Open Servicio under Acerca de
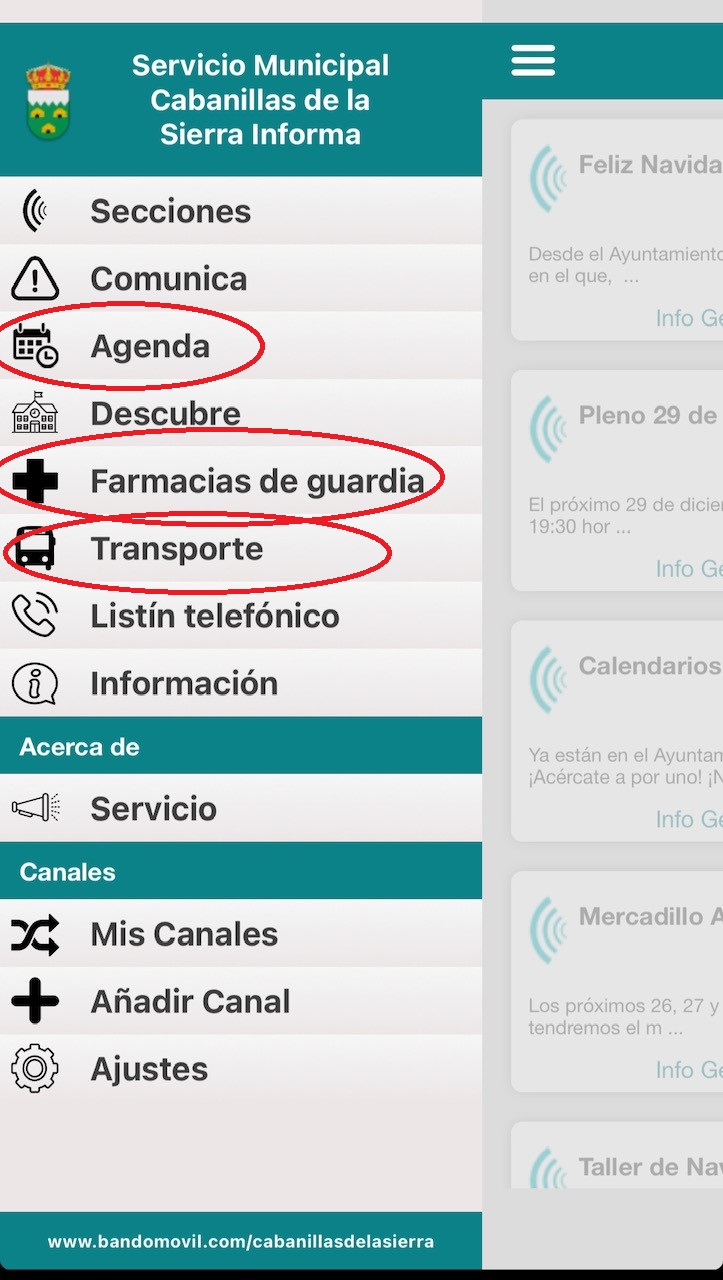 [241, 808]
